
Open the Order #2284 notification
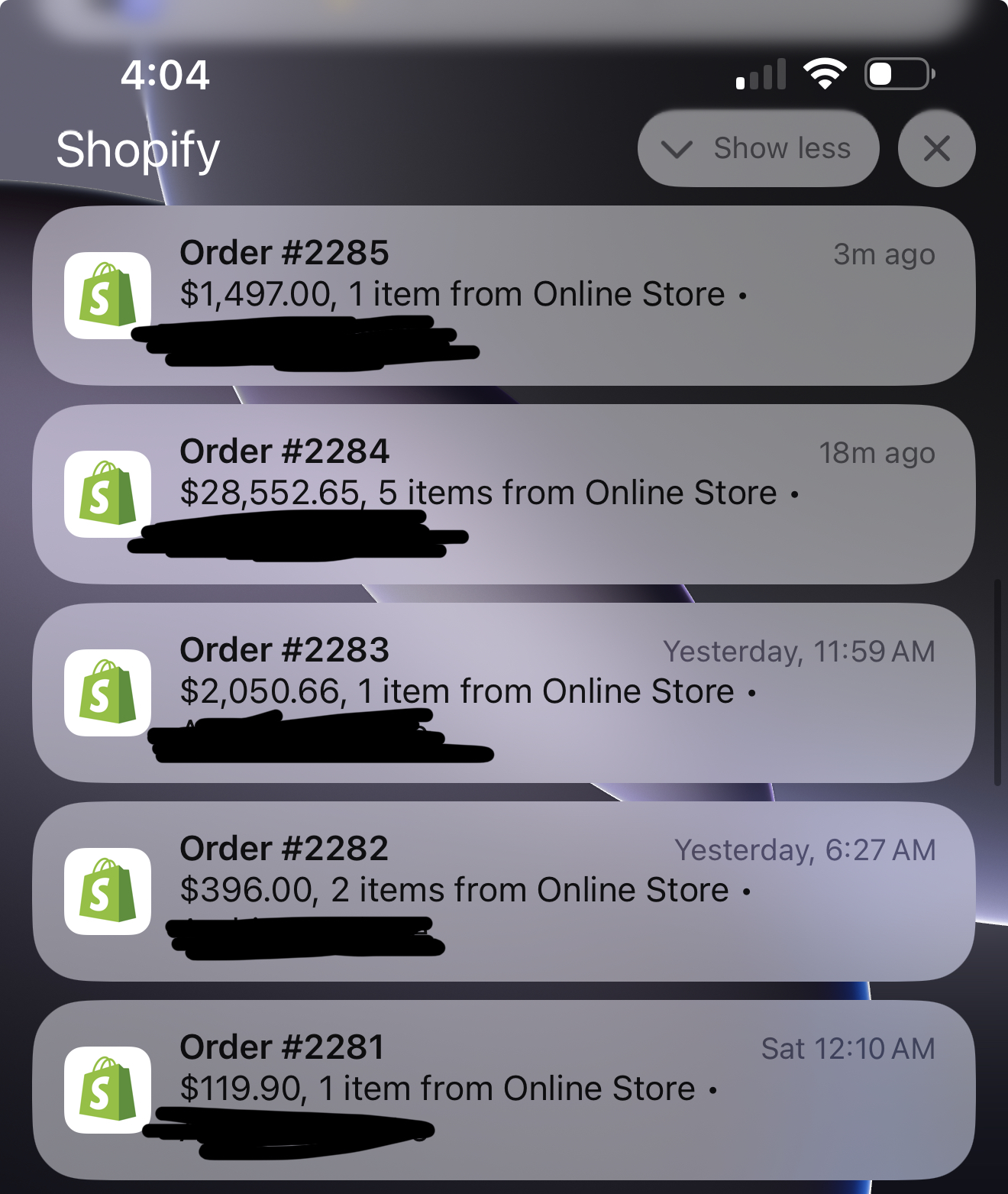click(x=504, y=494)
